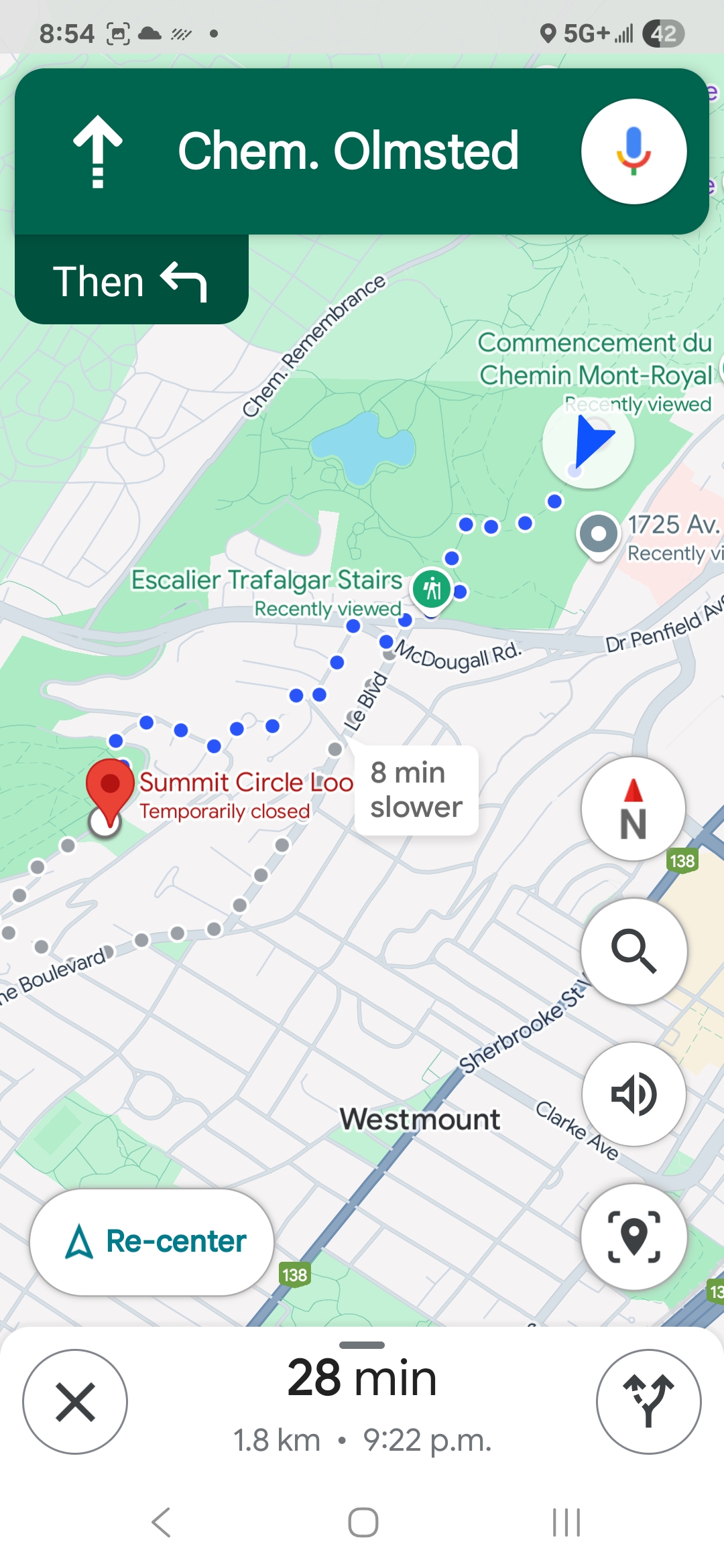Search along the route

coord(633,951)
